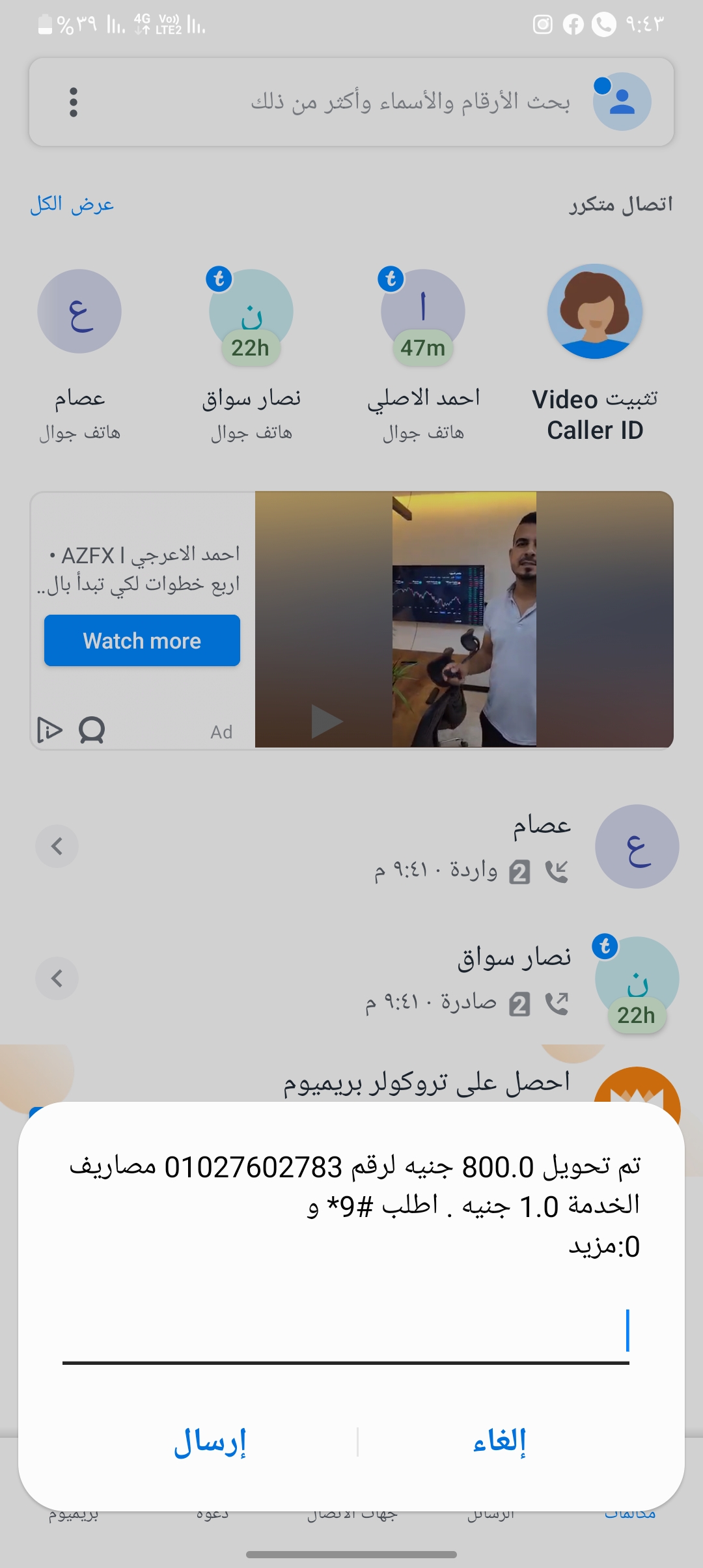Open details chevron for نصار سواق call
The height and width of the screenshot is (1568, 703).
[x=57, y=978]
